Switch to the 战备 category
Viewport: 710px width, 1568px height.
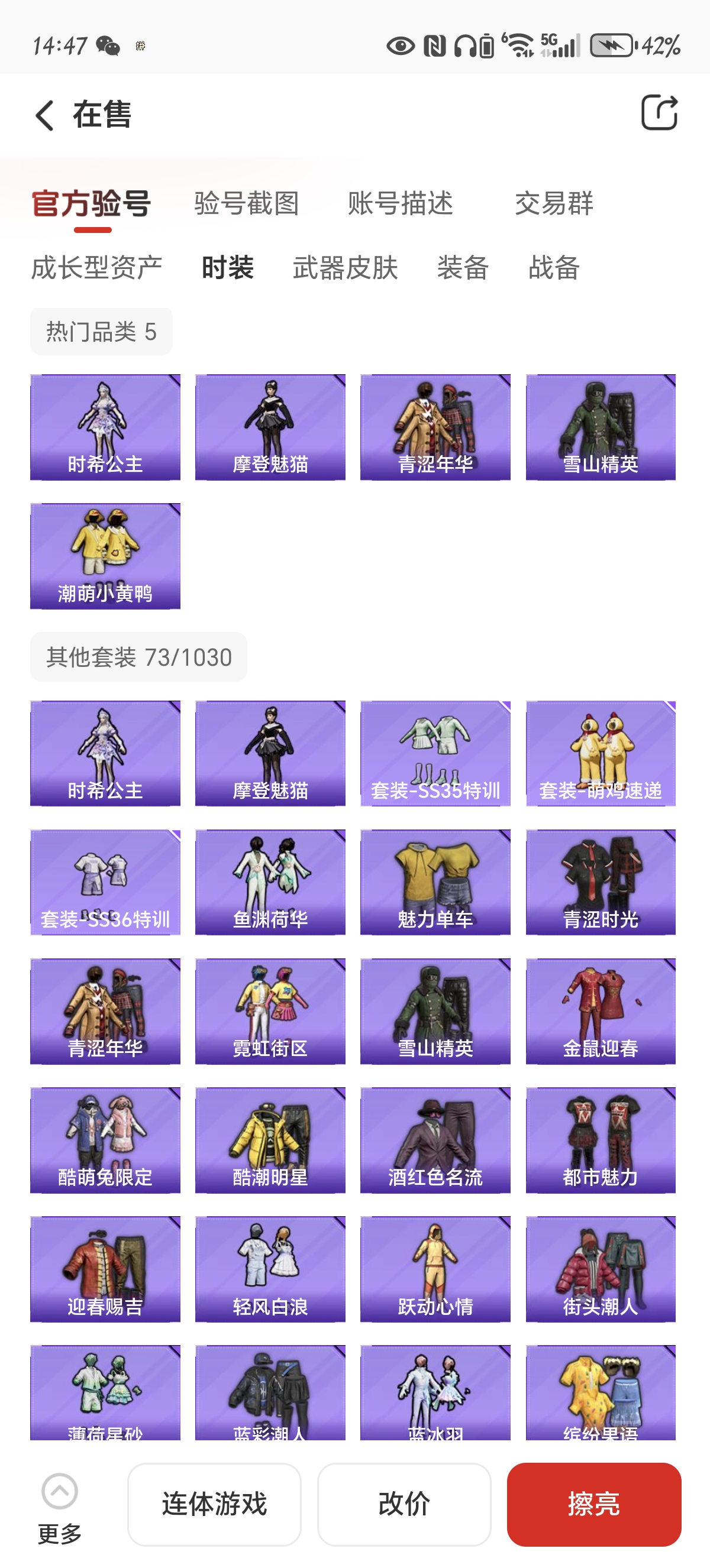pos(554,268)
